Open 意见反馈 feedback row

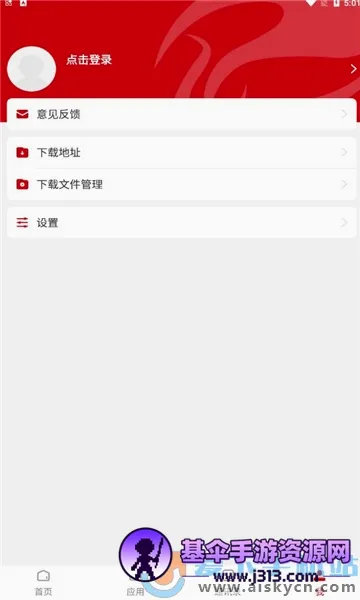click(x=182, y=114)
